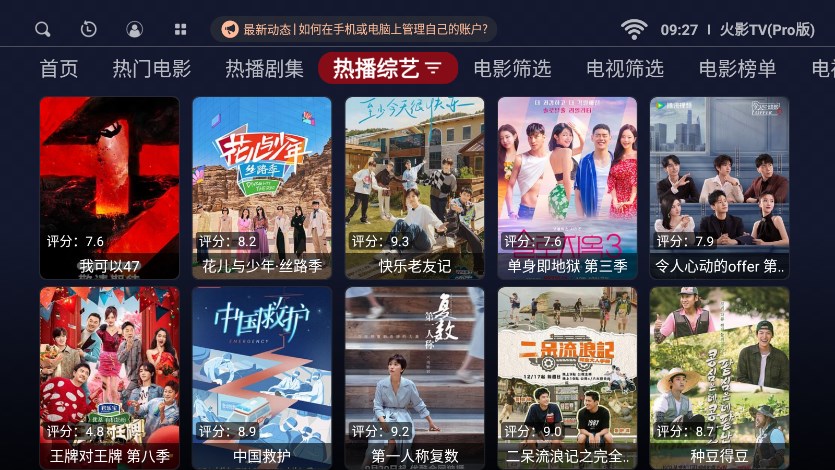Image resolution: width=835 pixels, height=470 pixels.
Task: Switch to the 热门电影 tab
Action: (151, 69)
